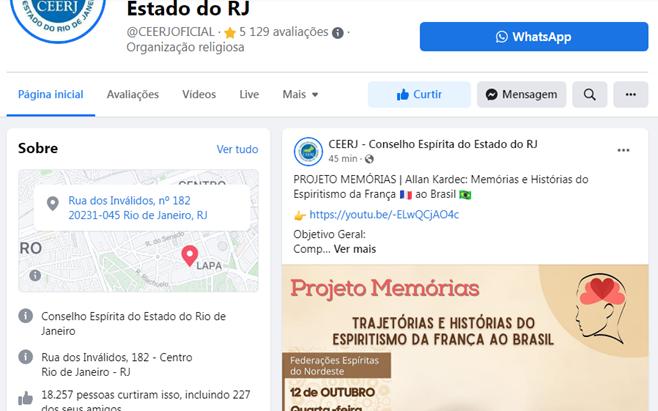Switch to the Vídeos tab
The width and height of the screenshot is (658, 411).
(x=199, y=95)
